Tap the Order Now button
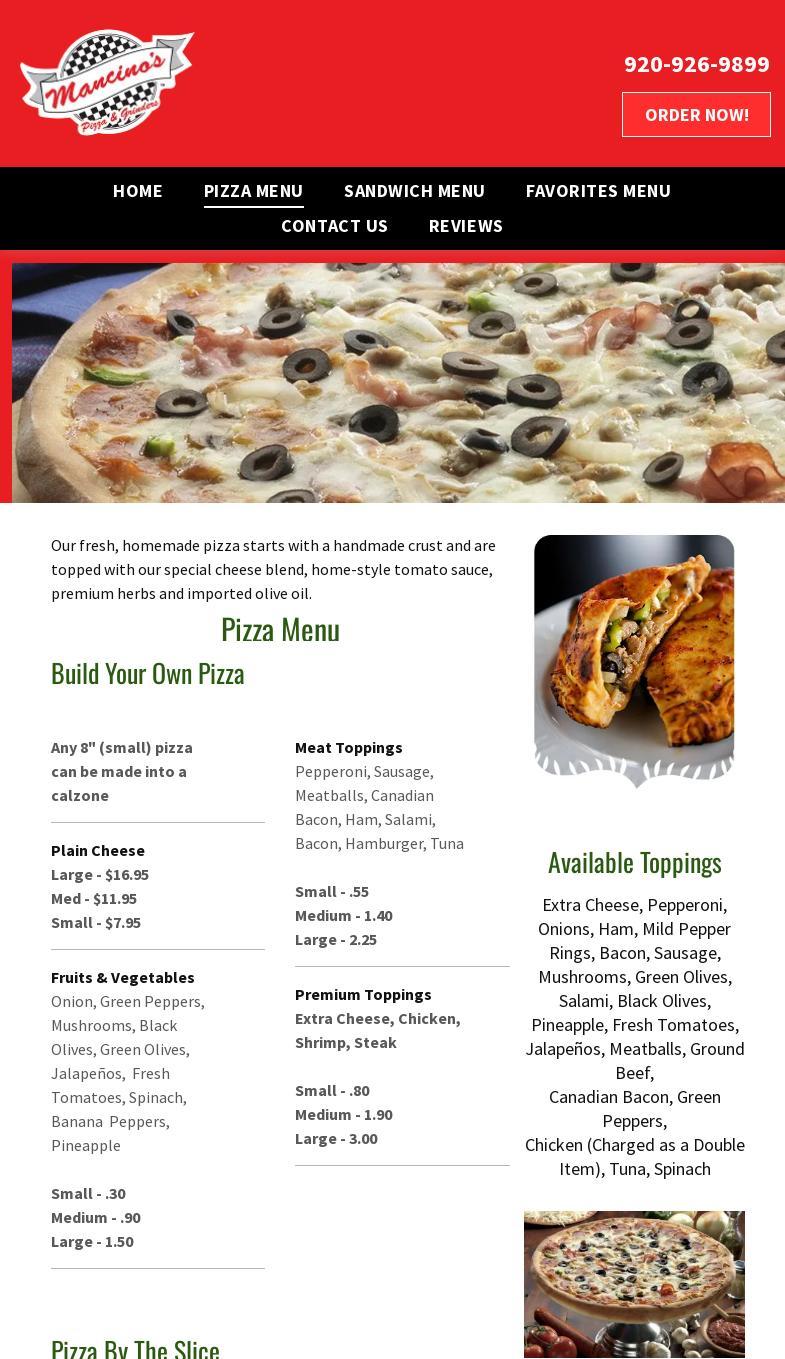 [696, 115]
